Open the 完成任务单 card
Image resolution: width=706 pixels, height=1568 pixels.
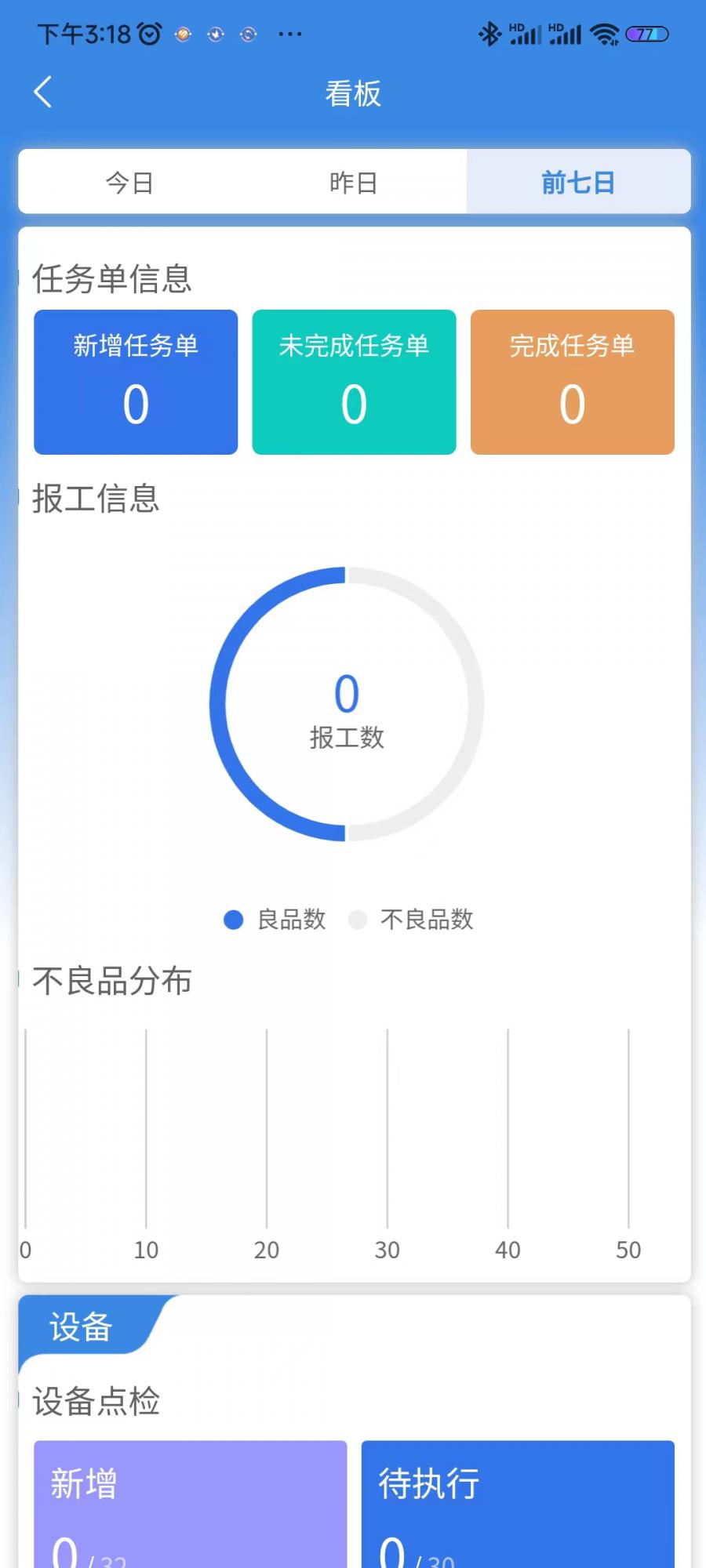pyautogui.click(x=572, y=382)
